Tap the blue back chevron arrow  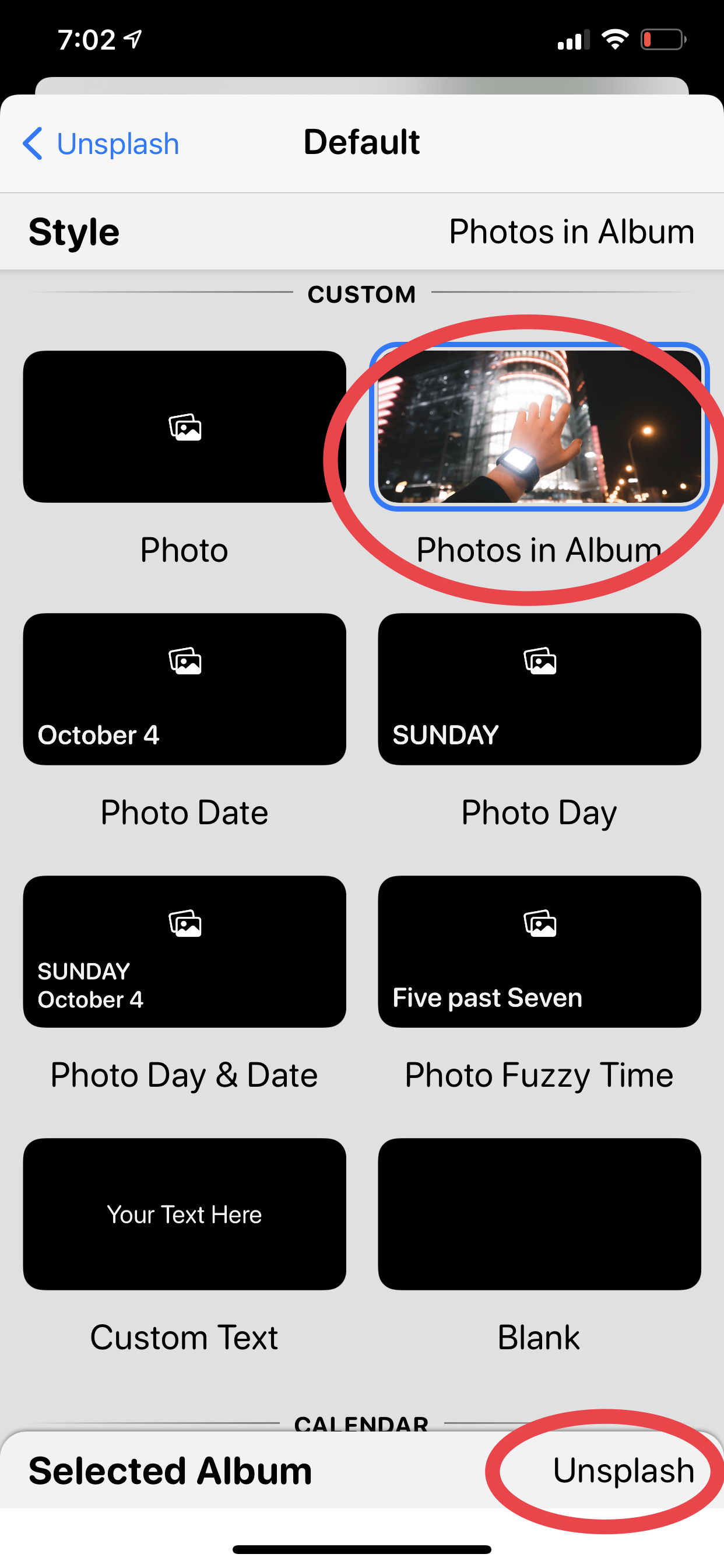click(33, 143)
